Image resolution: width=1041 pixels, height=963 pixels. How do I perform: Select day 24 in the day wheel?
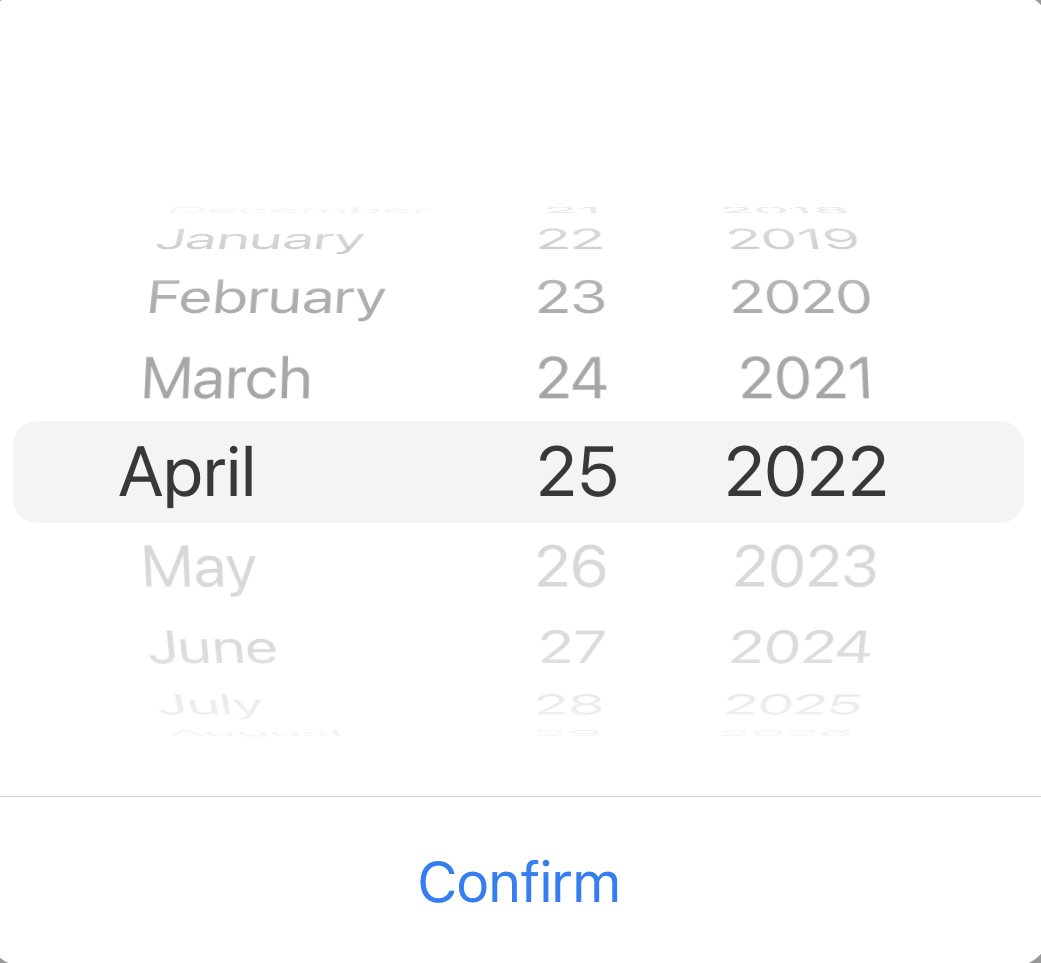click(572, 379)
